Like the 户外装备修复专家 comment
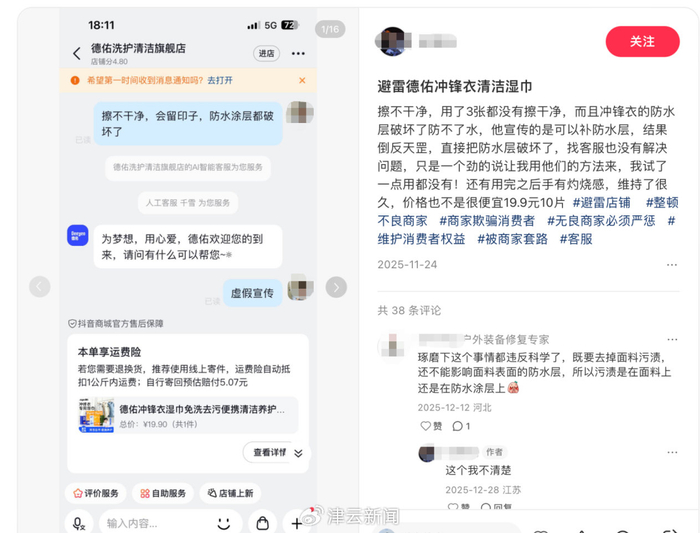The height and width of the screenshot is (533, 700). (431, 426)
